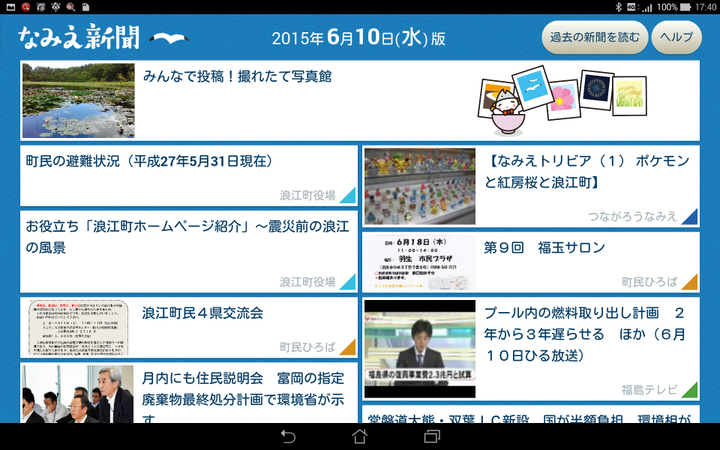This screenshot has width=720, height=450.
Task: Go back with system back button
Action: click(288, 437)
